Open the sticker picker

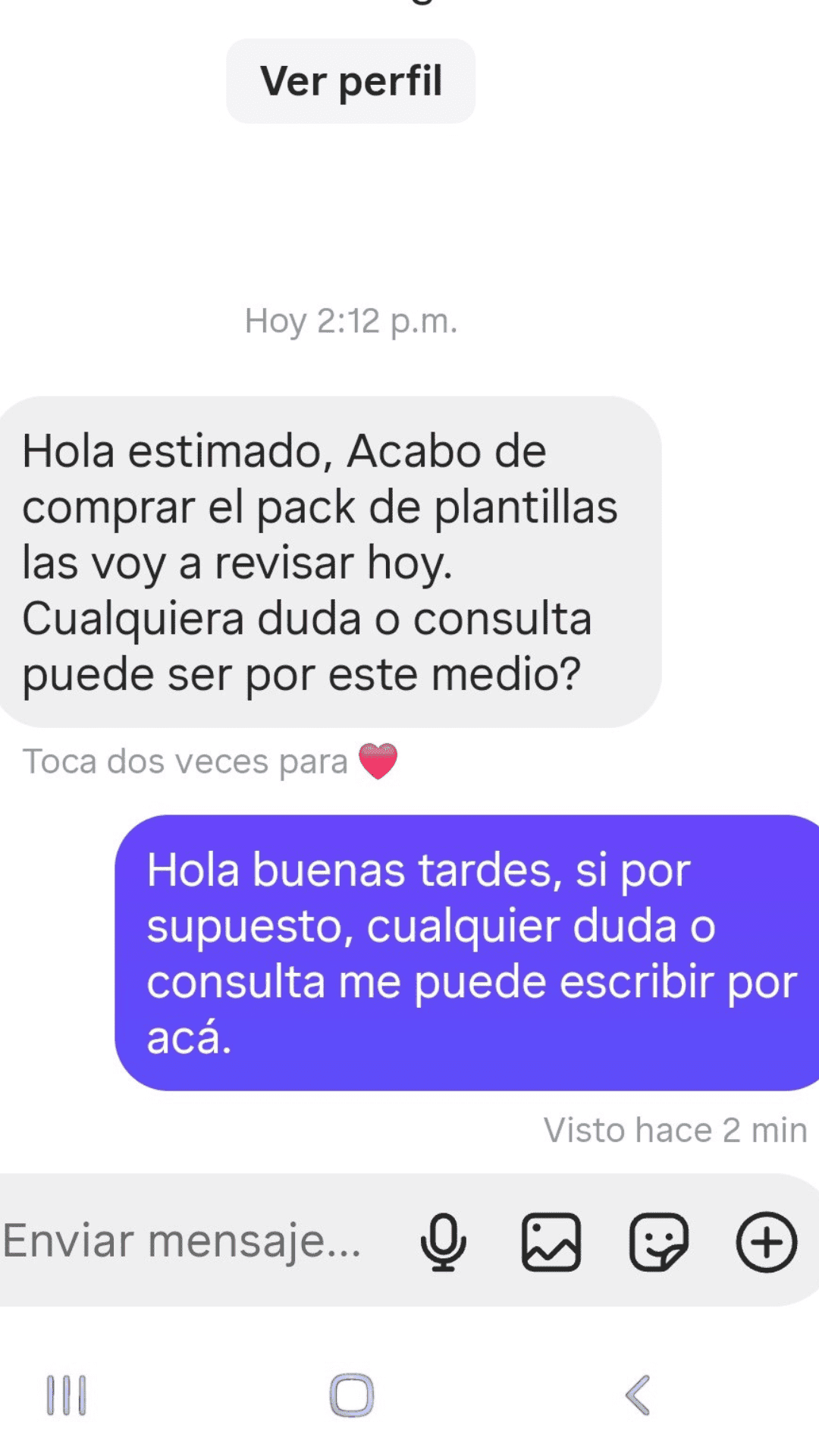[x=659, y=1241]
